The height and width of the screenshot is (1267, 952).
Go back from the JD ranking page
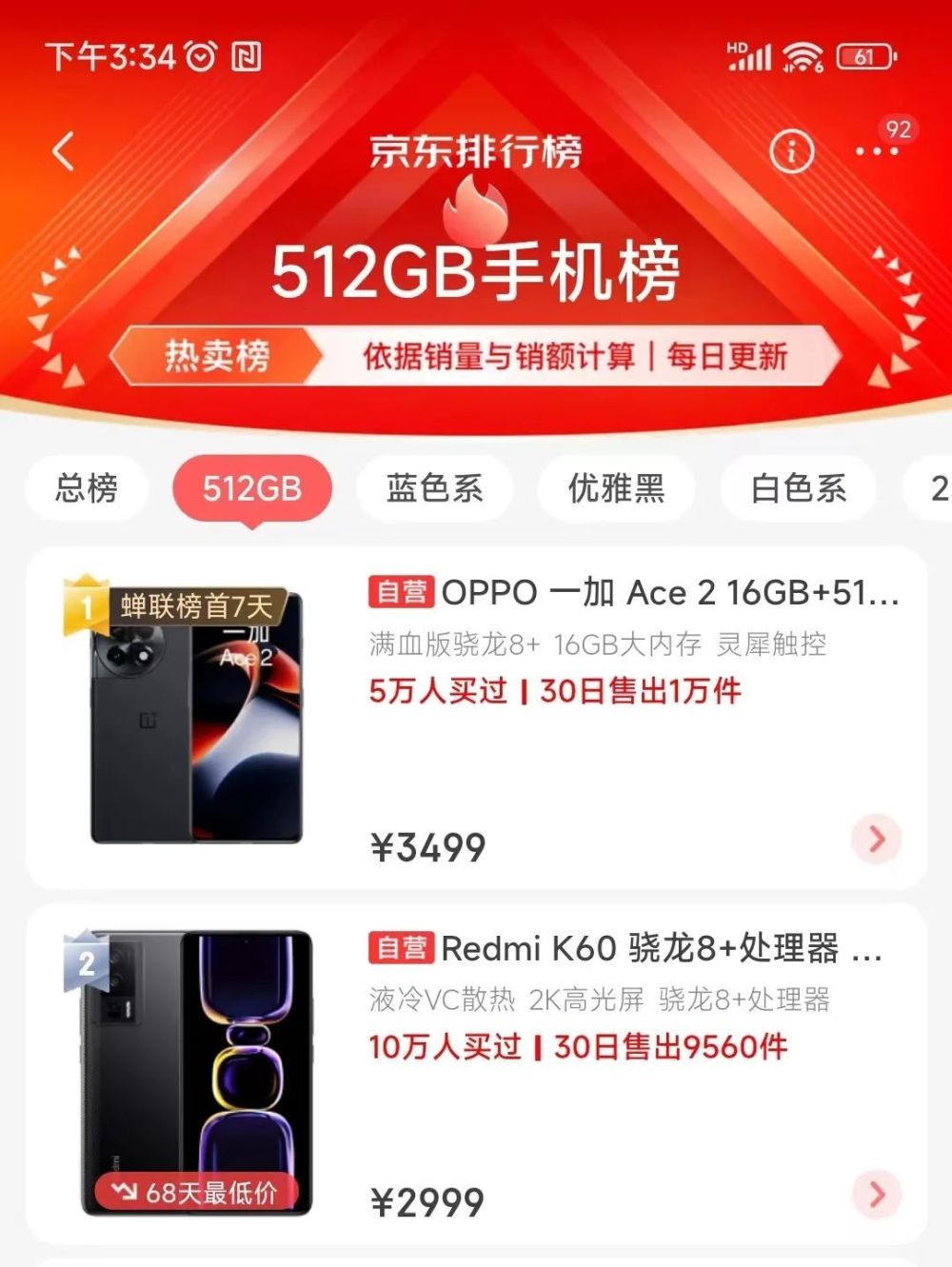[x=64, y=151]
